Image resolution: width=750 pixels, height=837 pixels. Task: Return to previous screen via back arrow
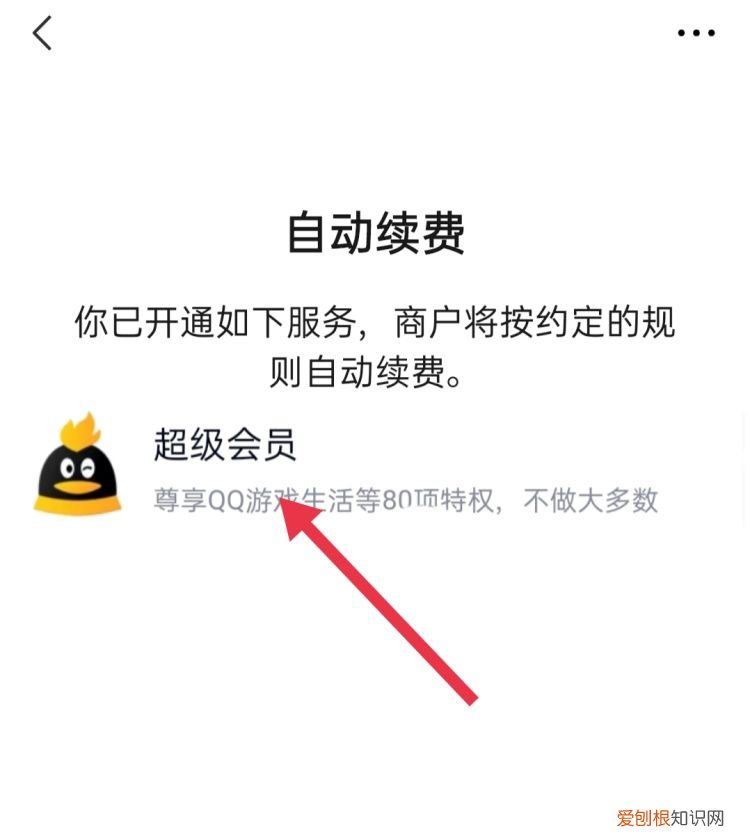pos(42,33)
